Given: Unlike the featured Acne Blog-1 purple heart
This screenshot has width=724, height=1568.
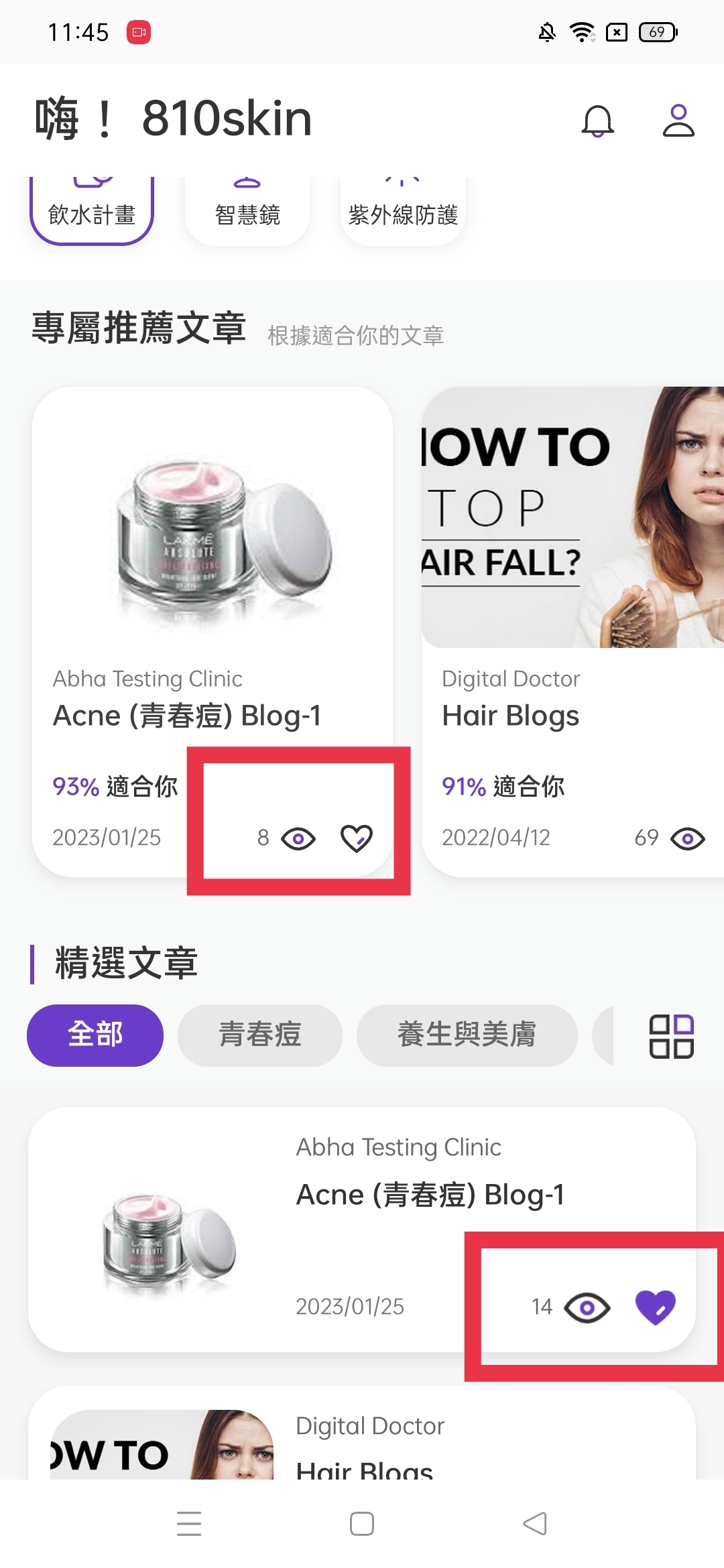Looking at the screenshot, I should [655, 1307].
